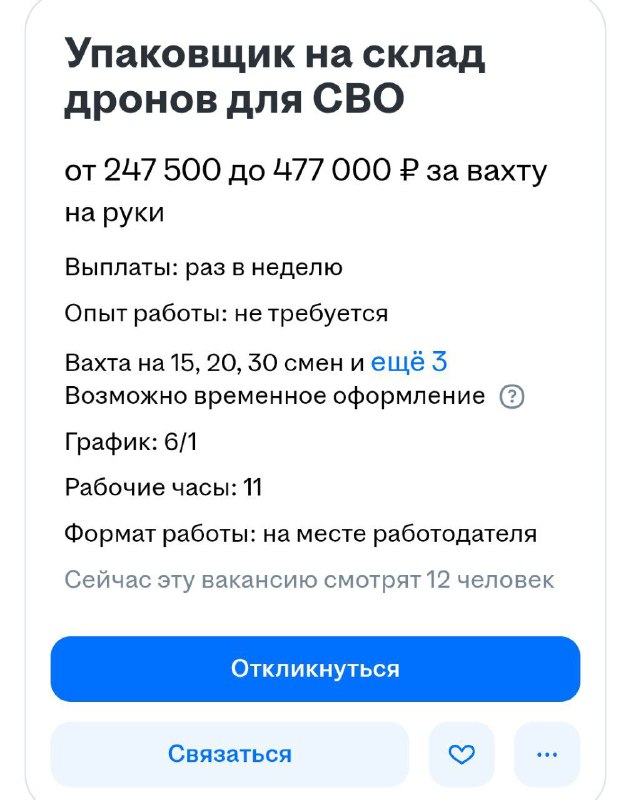Add vacancy to favorites with heart icon
Viewport: 631px width, 800px height.
click(x=462, y=754)
